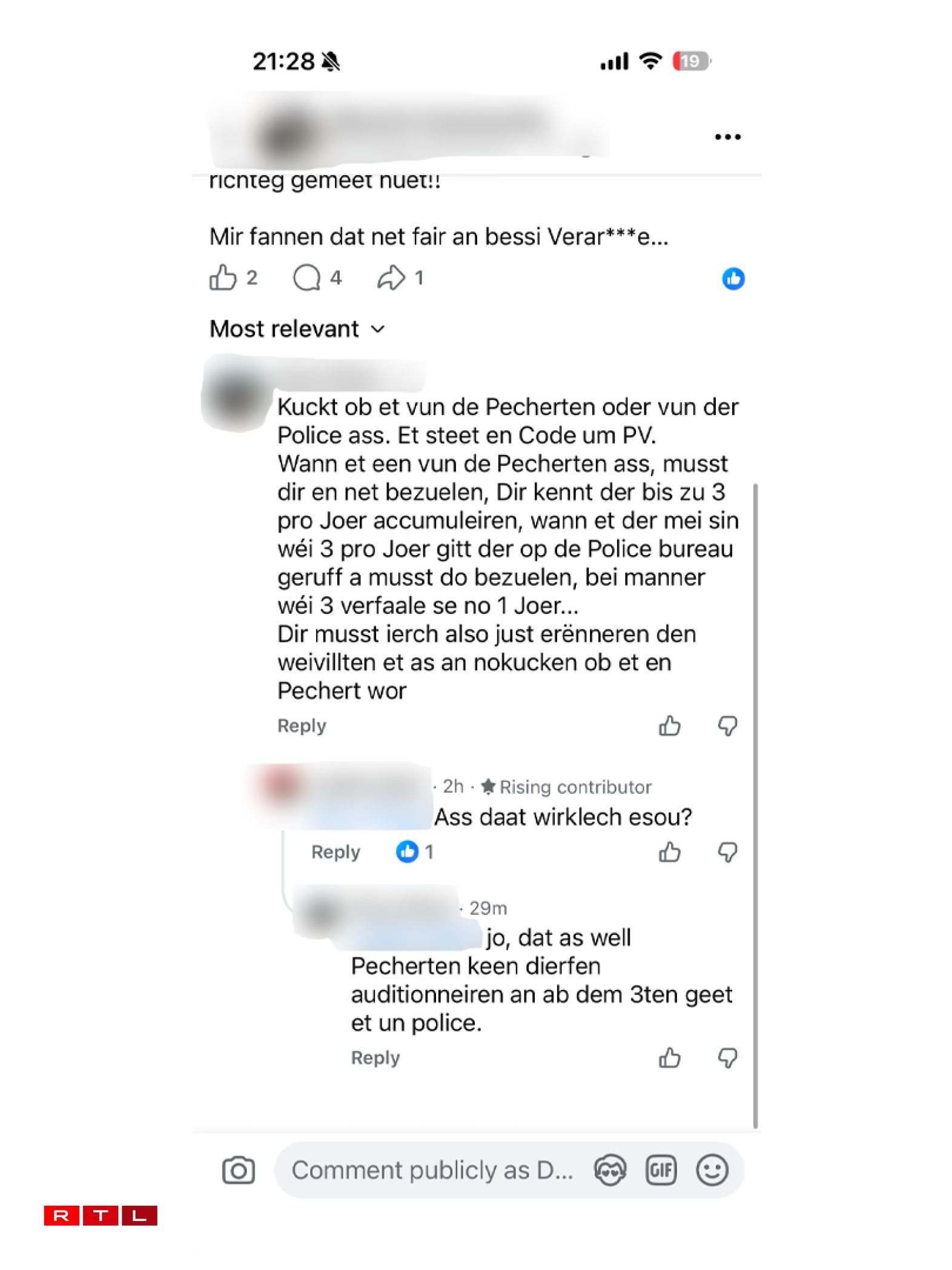Dislike the 29m comment 'jo, dat as well'
Screen dimensions: 952x1270
coord(727,1057)
